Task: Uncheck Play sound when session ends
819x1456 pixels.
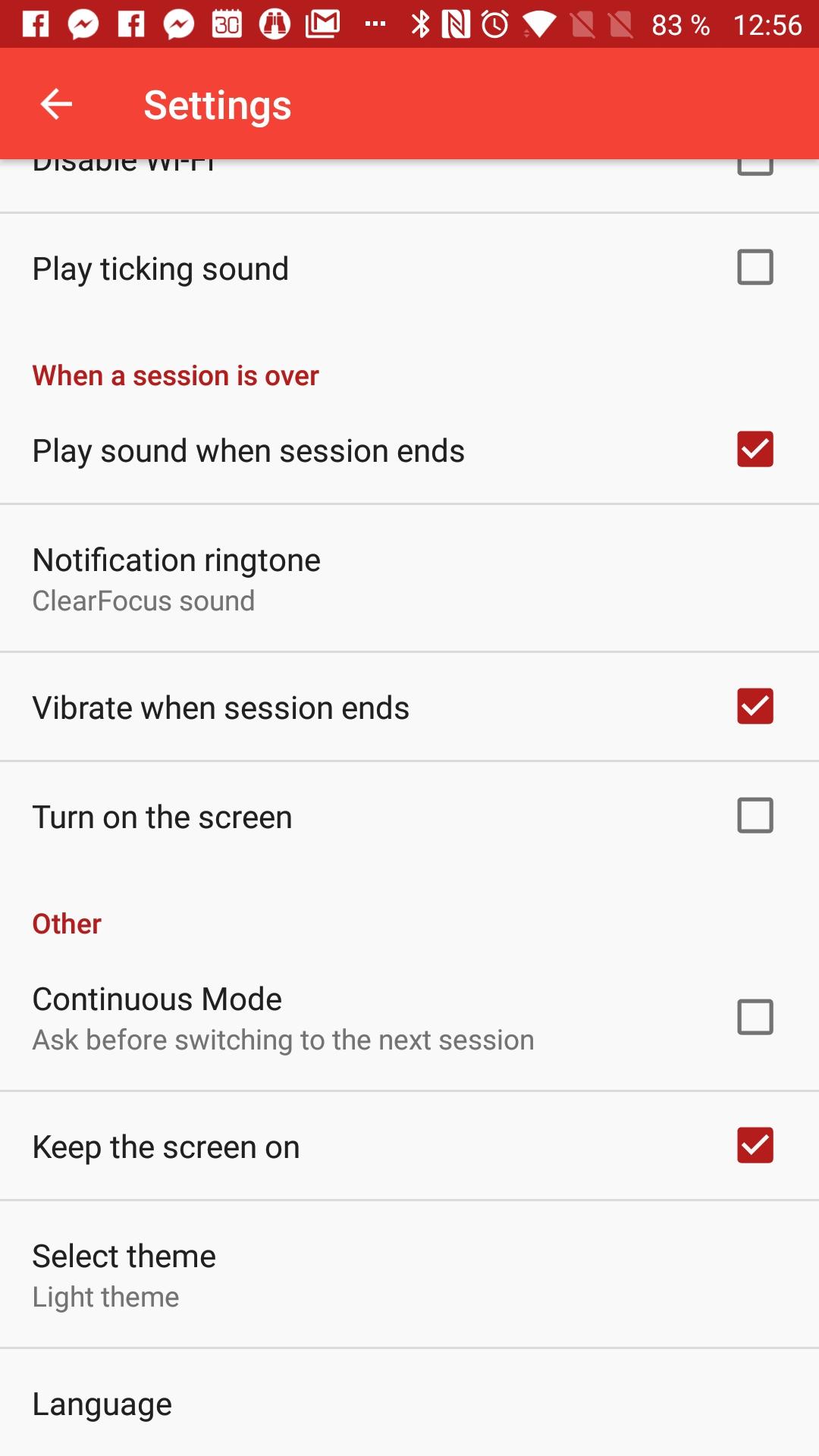Action: coord(755,449)
